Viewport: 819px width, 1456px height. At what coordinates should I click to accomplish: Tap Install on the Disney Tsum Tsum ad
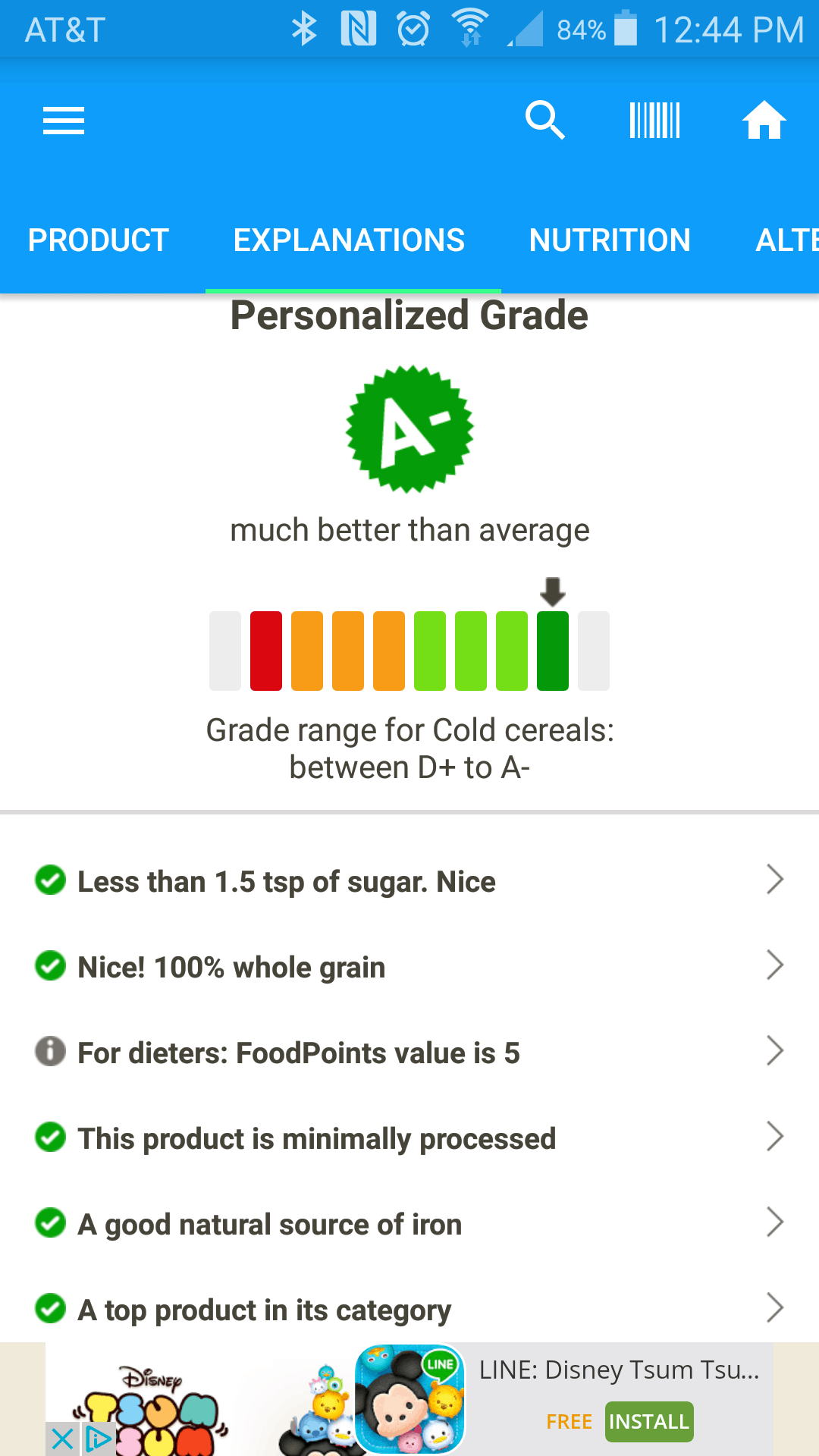[649, 1421]
